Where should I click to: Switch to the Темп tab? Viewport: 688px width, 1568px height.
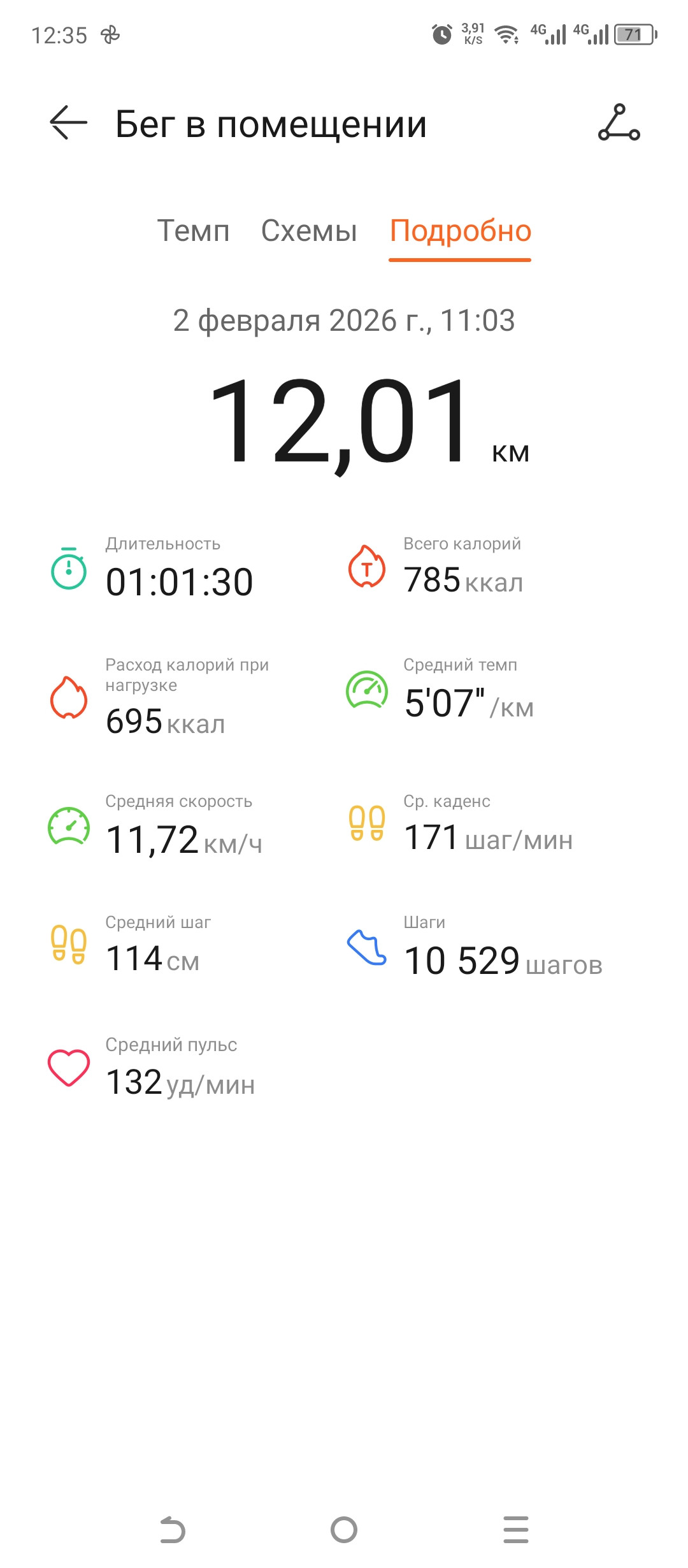tap(193, 231)
